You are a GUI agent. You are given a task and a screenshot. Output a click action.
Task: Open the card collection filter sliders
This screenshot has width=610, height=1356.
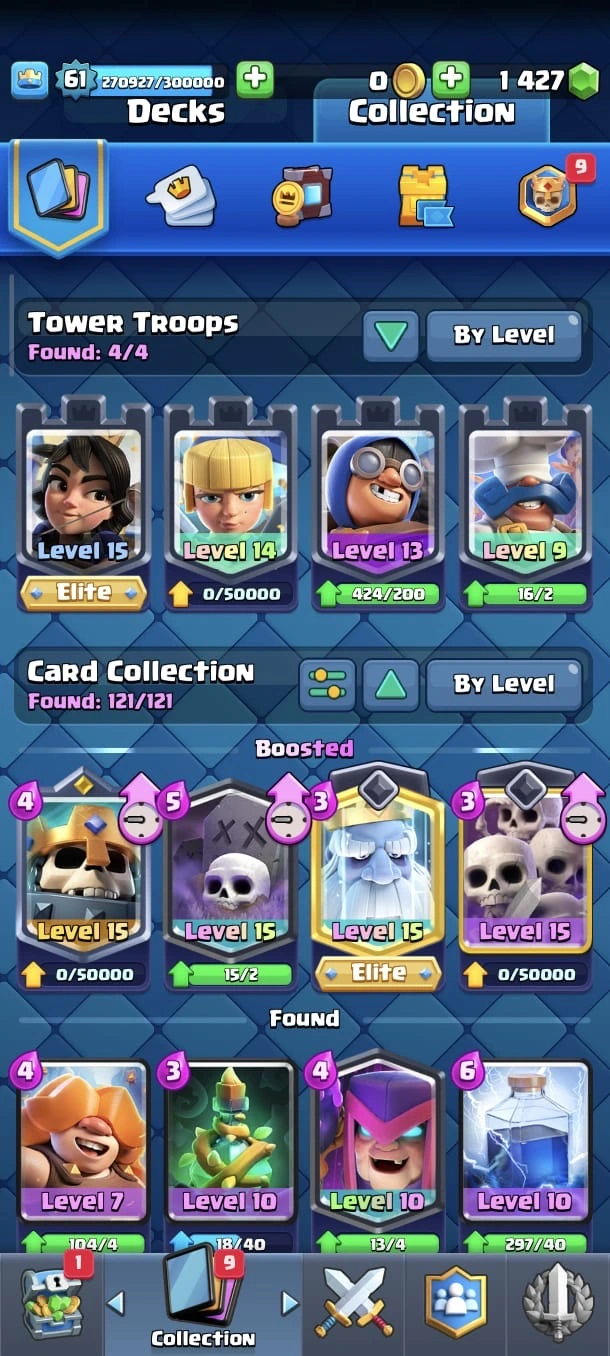327,685
